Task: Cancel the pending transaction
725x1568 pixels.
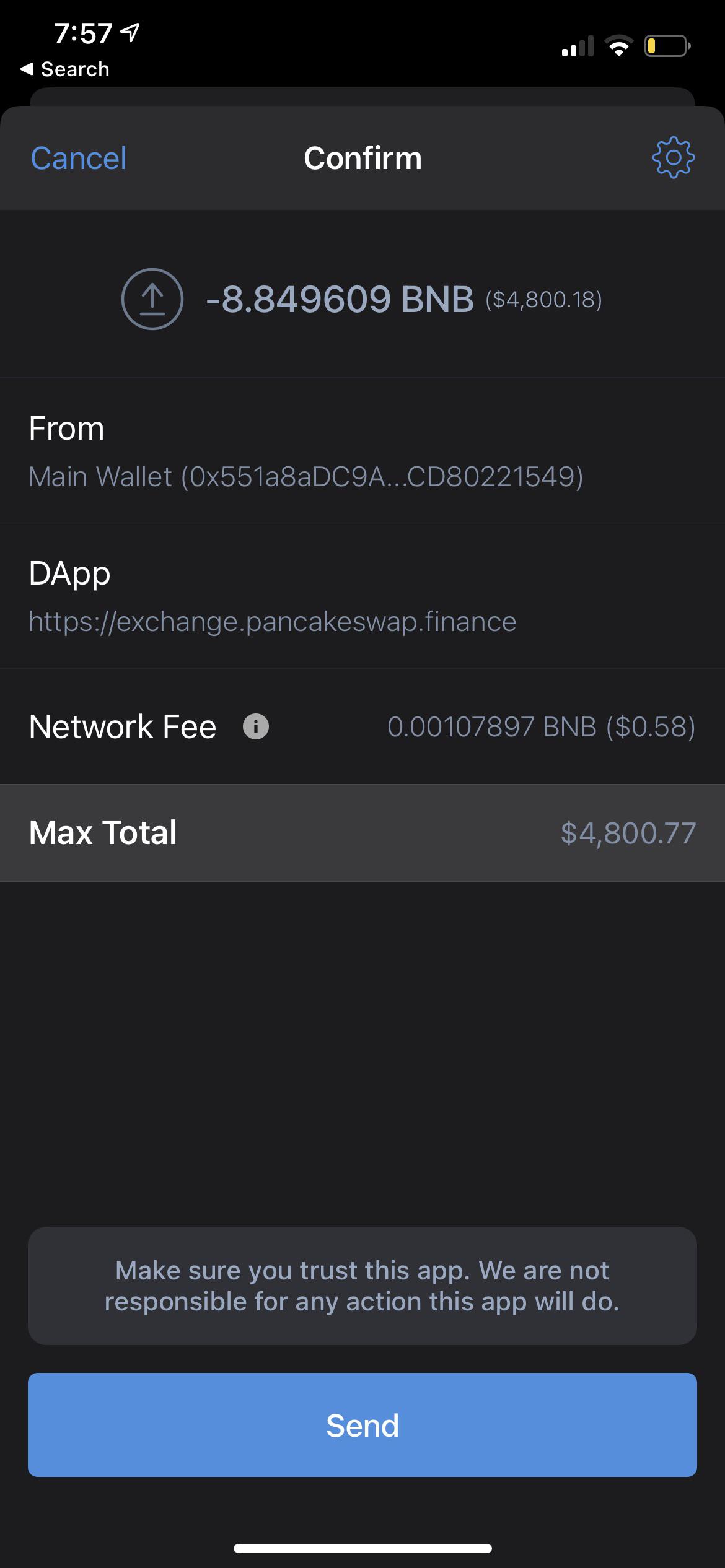Action: click(77, 158)
